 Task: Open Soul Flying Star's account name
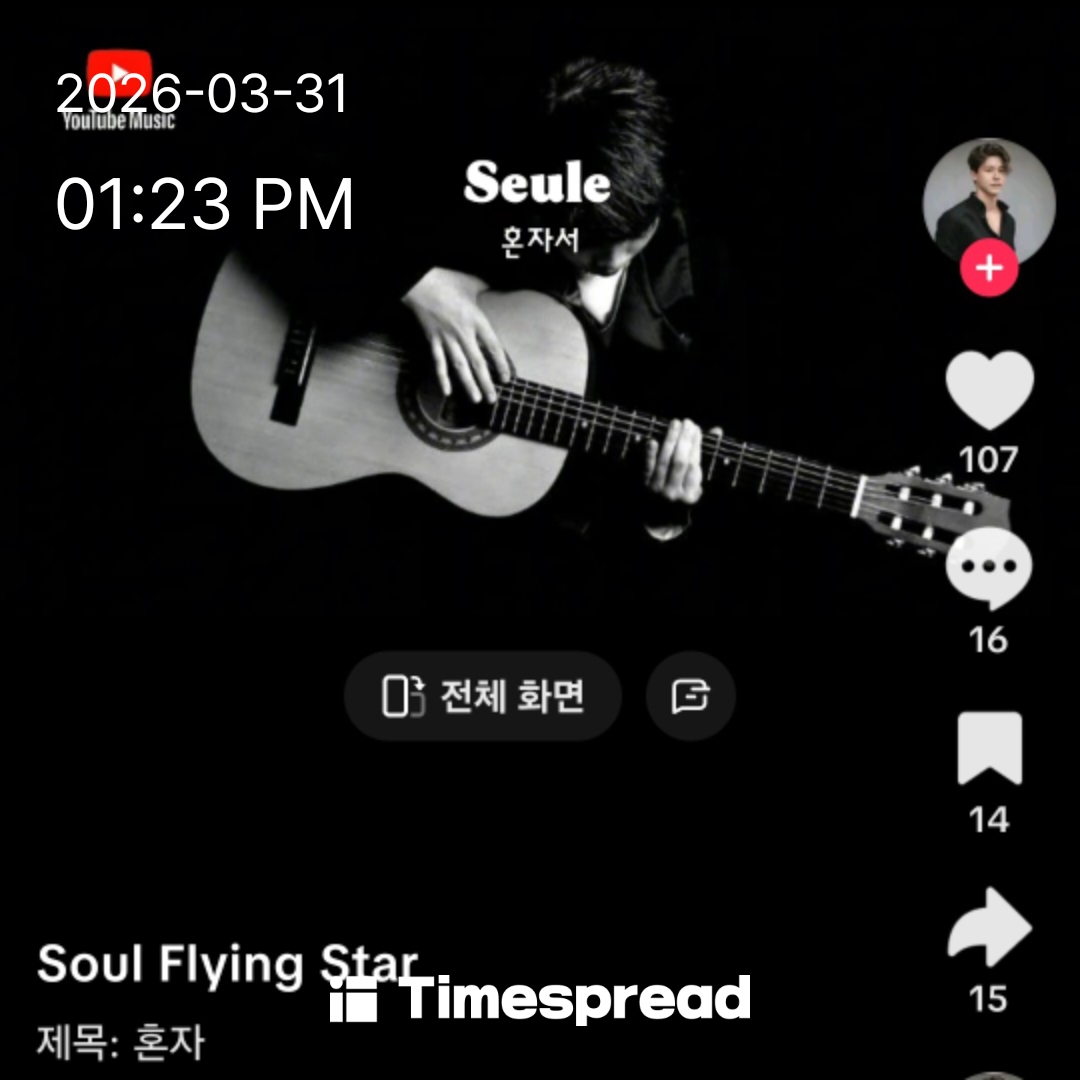(x=226, y=965)
